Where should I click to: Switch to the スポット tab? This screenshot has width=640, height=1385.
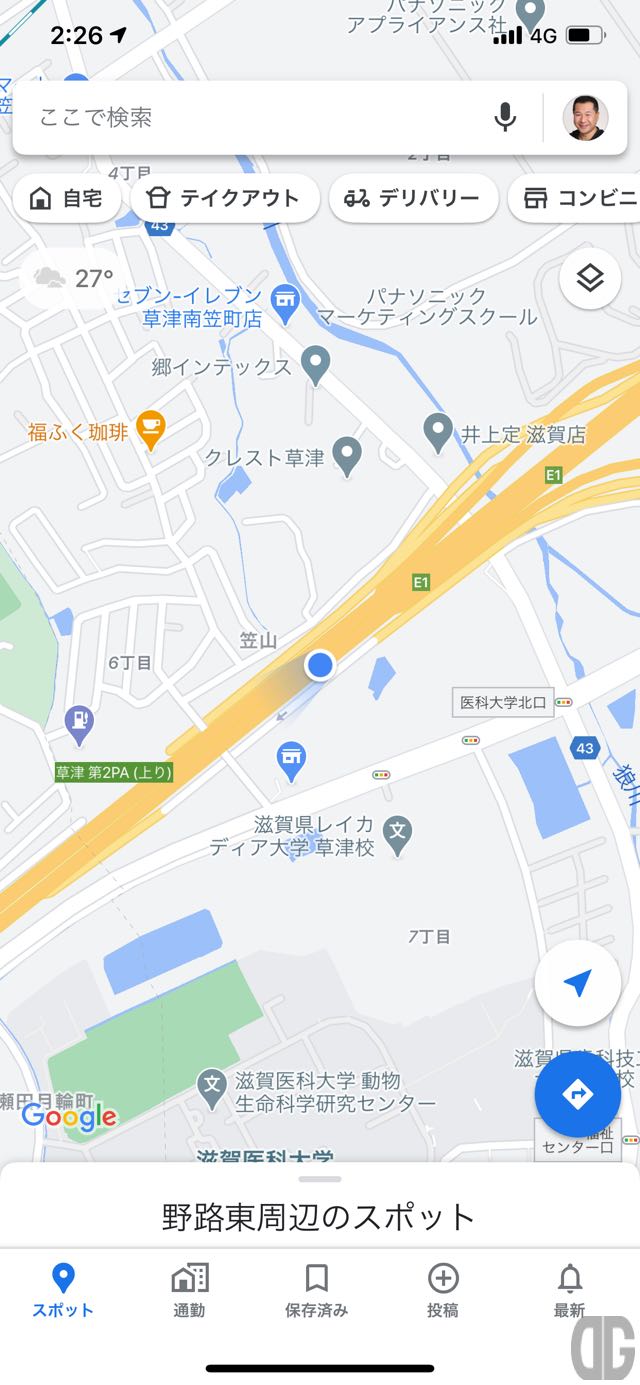coord(63,1290)
